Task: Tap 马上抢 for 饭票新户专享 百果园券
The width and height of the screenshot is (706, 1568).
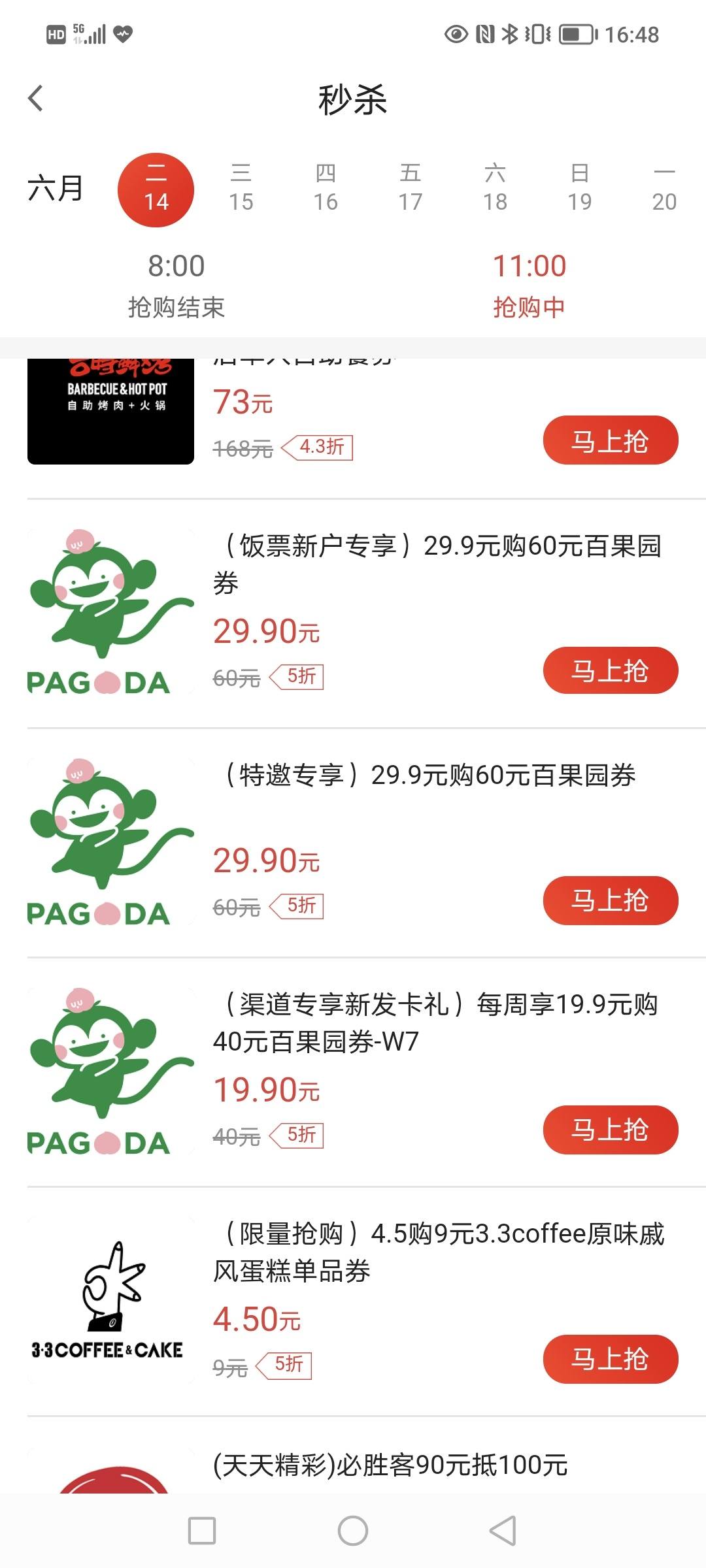Action: pyautogui.click(x=611, y=670)
